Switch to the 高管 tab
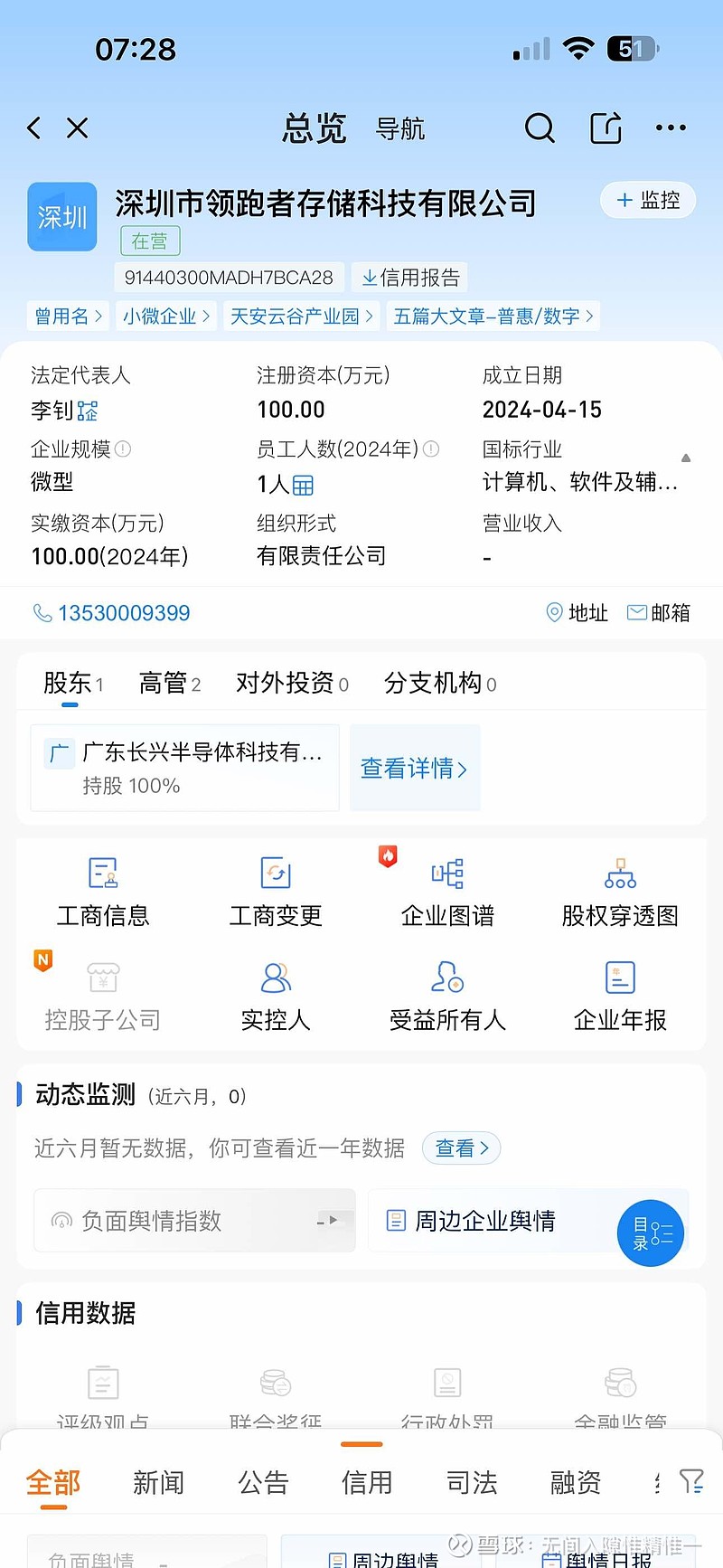This screenshot has height=1568, width=723. coord(168,684)
